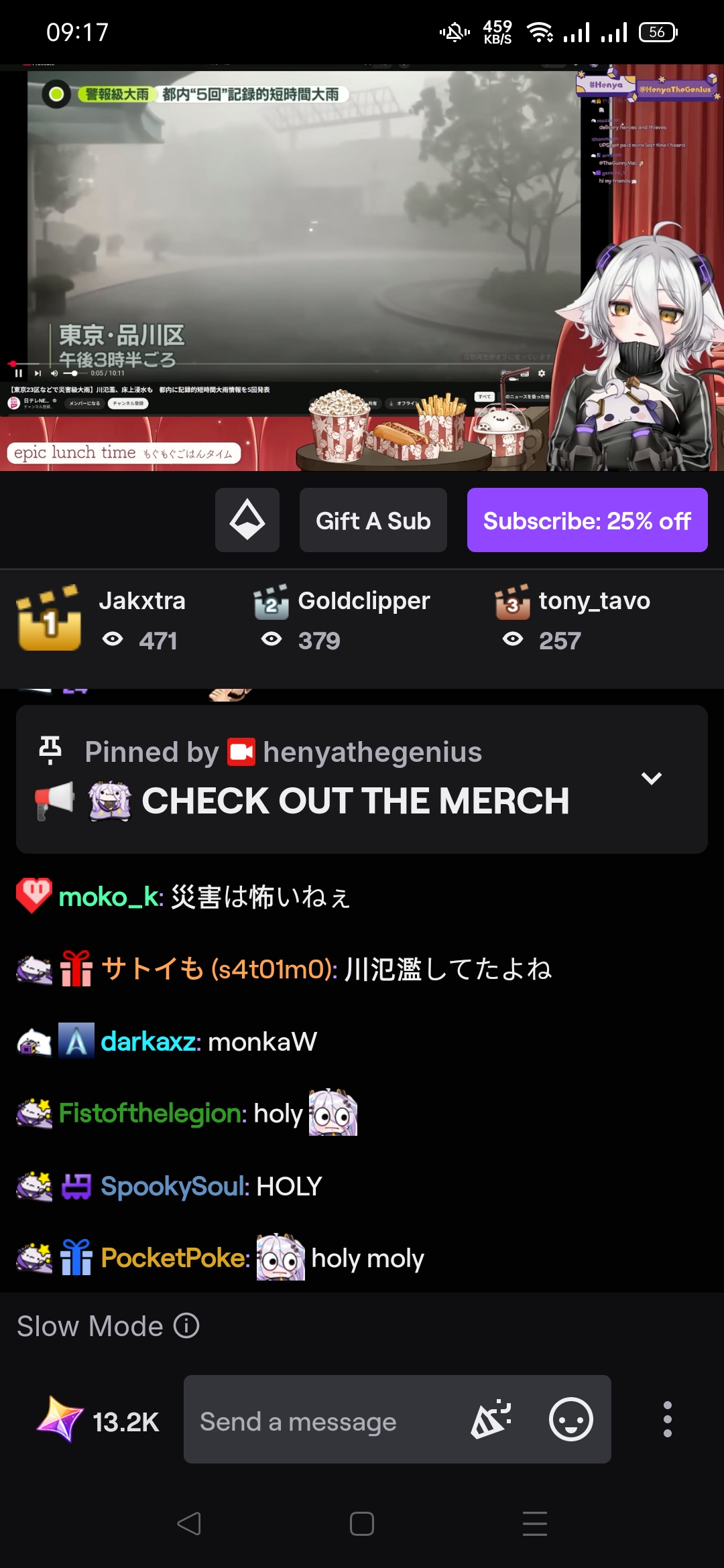
Task: Open Goldclipper's clip entry
Action: (x=342, y=620)
